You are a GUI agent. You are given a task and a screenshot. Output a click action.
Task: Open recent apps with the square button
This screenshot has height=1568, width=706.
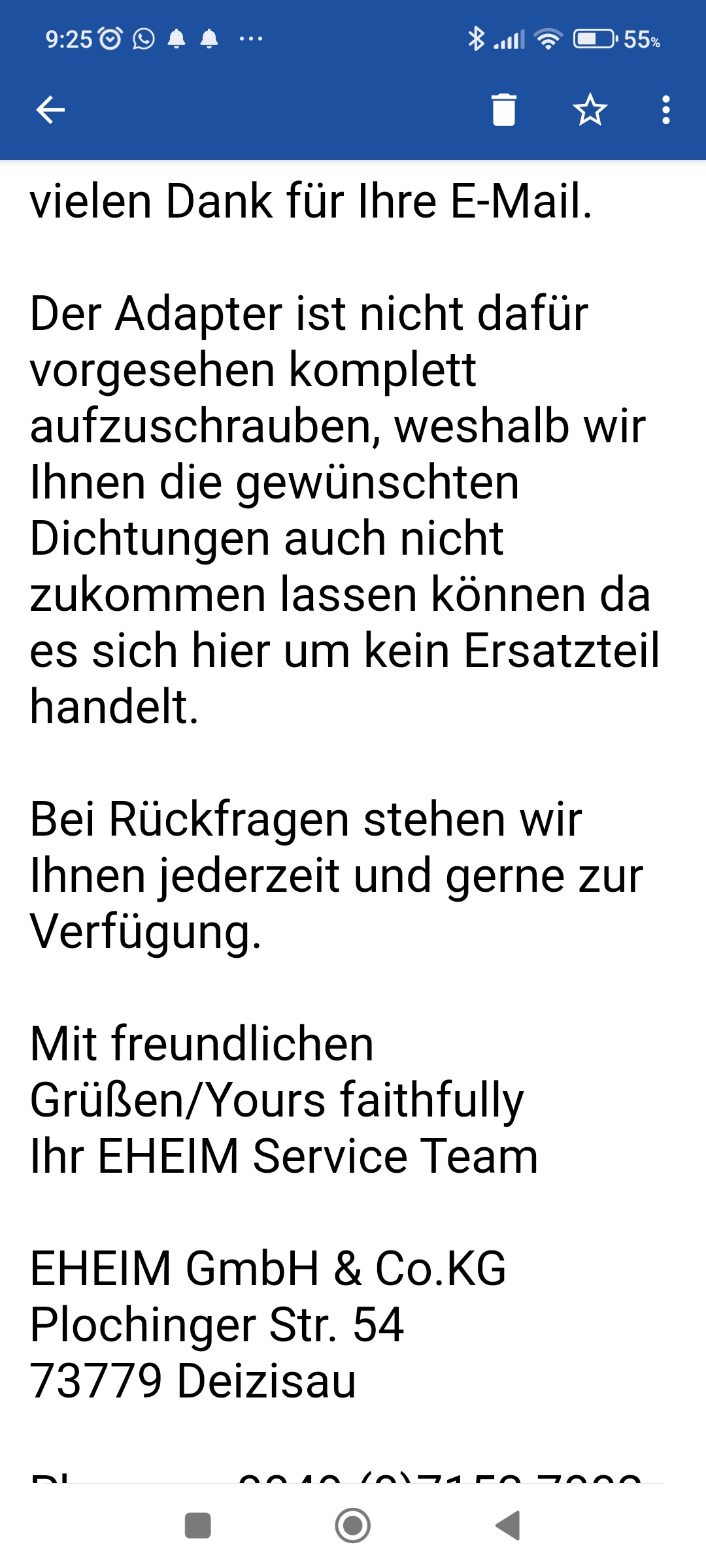[x=198, y=1526]
